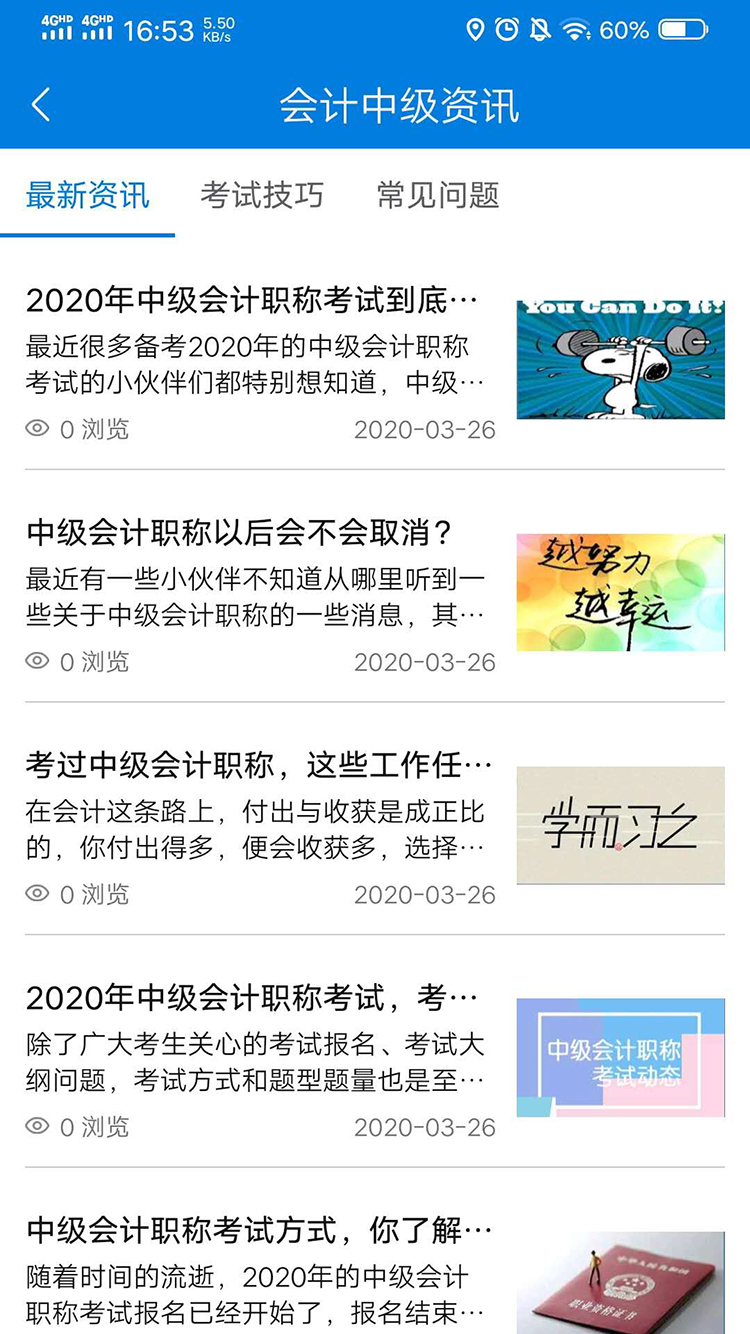Switch to the 考试技巧 tab
The image size is (750, 1334).
pyautogui.click(x=262, y=196)
